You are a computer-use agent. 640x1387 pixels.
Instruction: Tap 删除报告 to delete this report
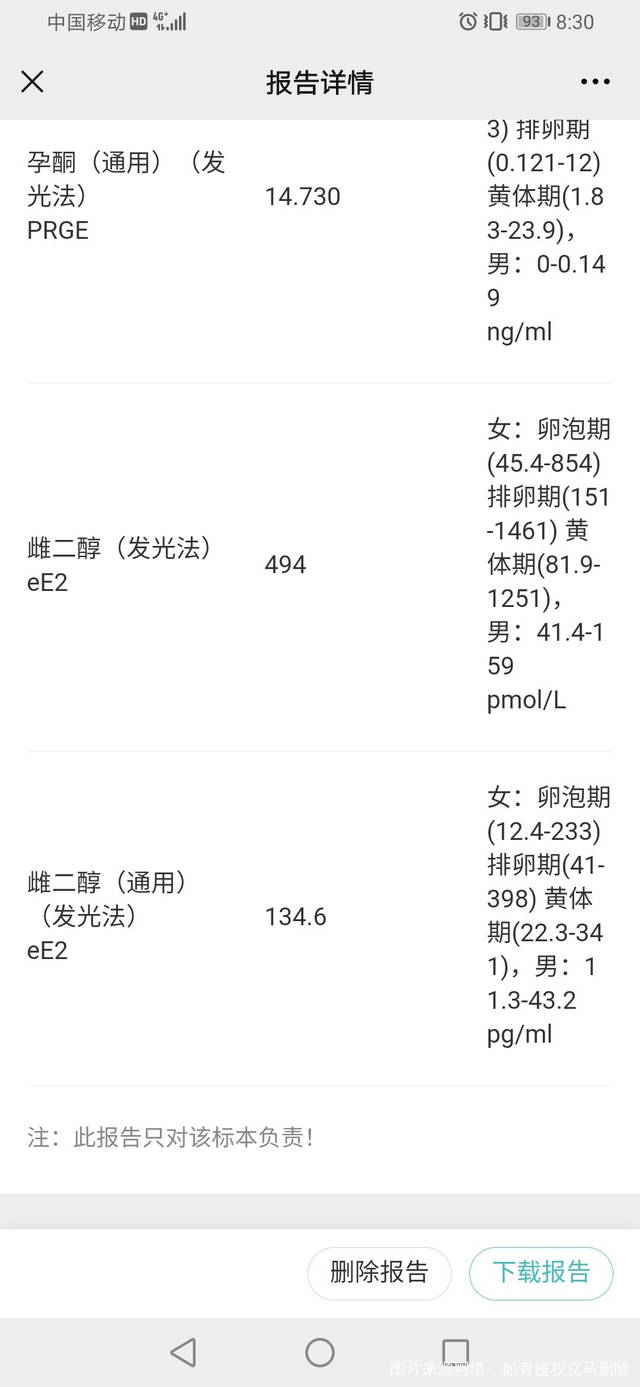pos(379,1272)
